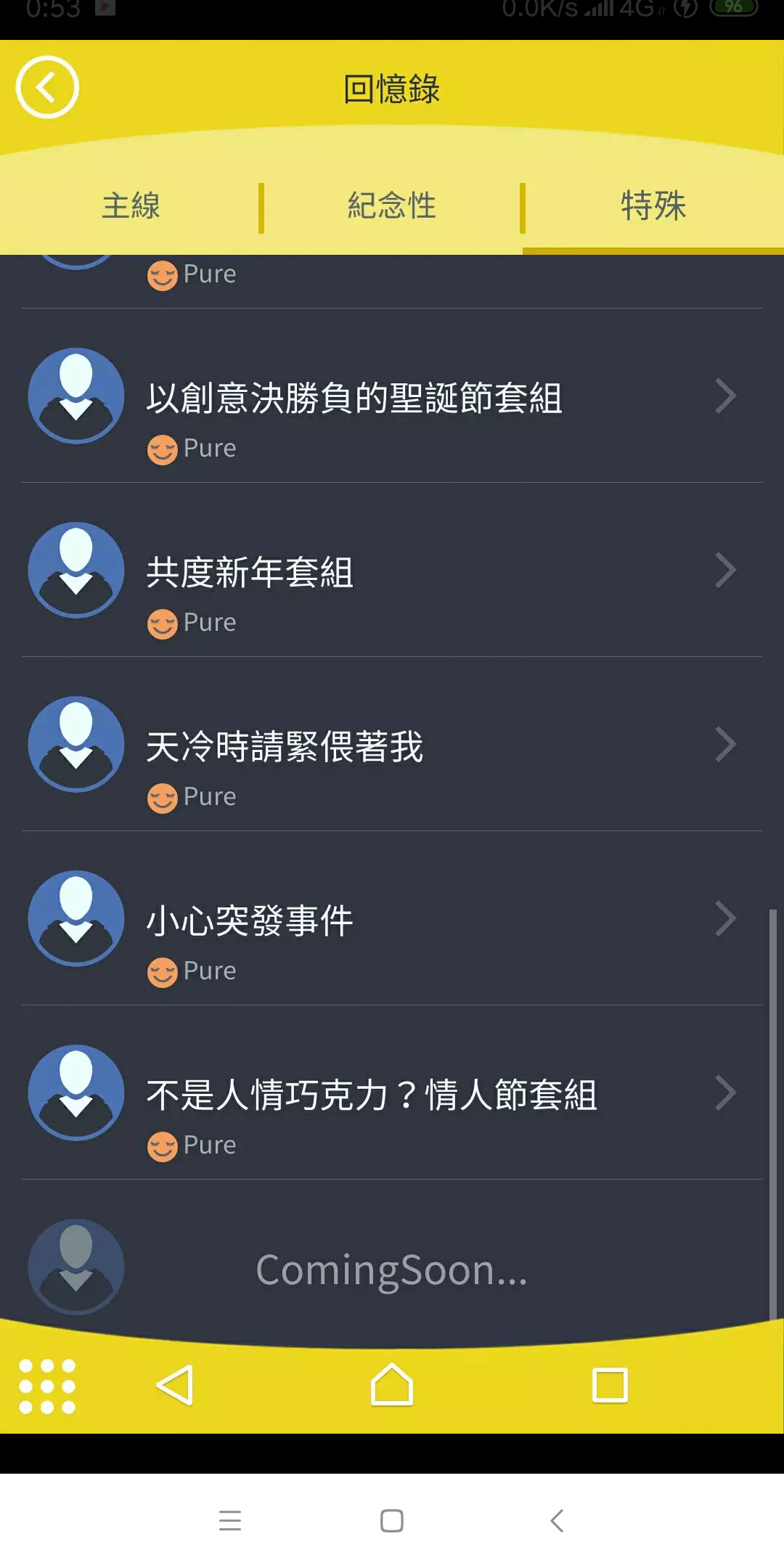The width and height of the screenshot is (784, 1568).
Task: Tap the system back chevron
Action: pos(557,1520)
